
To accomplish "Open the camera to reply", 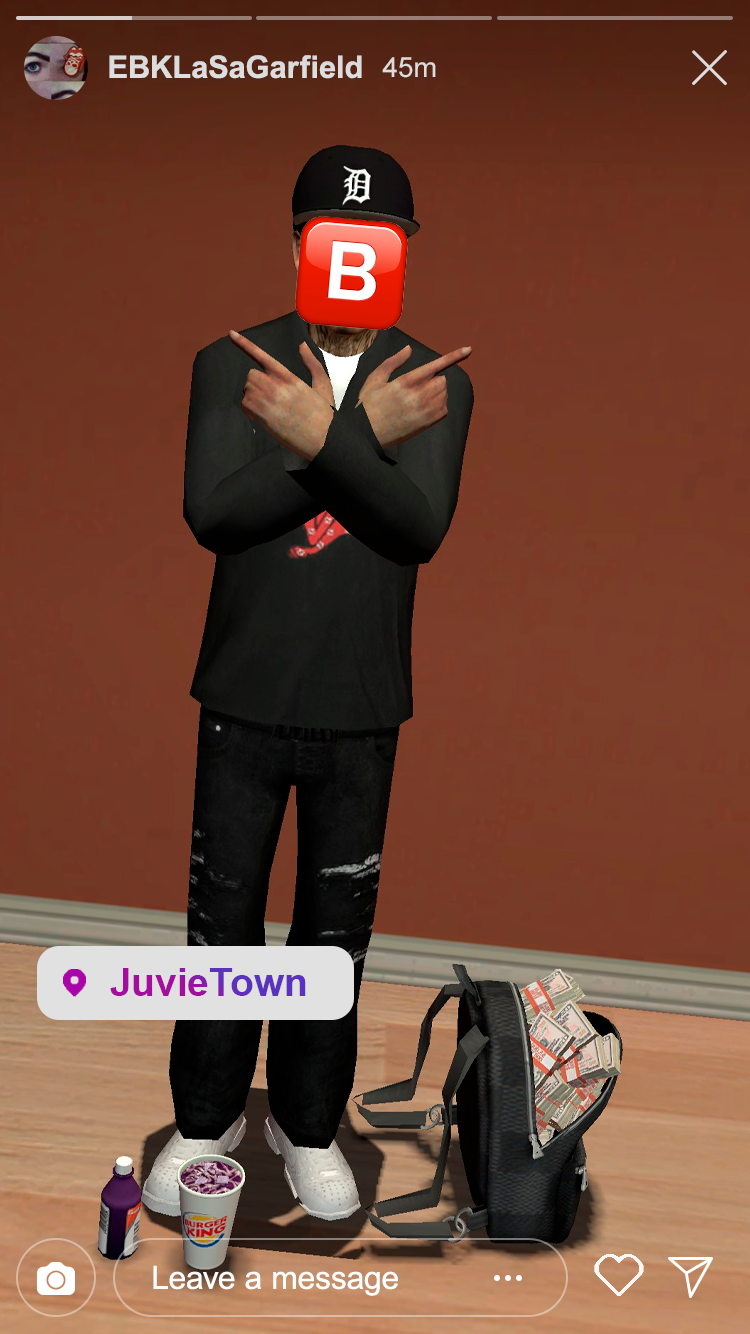I will [56, 1278].
